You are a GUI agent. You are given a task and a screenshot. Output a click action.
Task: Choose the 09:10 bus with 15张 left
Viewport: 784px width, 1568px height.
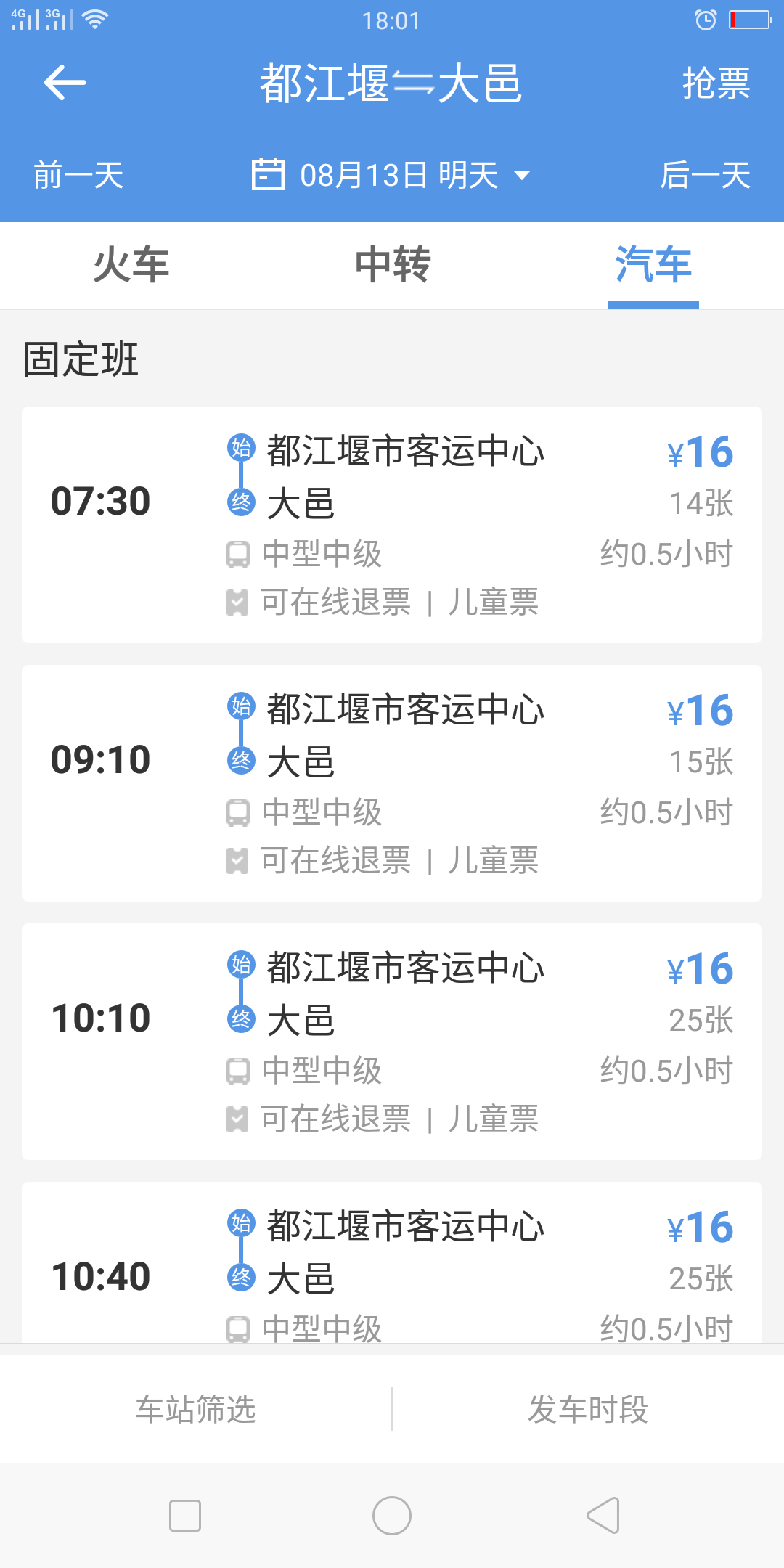tap(392, 783)
